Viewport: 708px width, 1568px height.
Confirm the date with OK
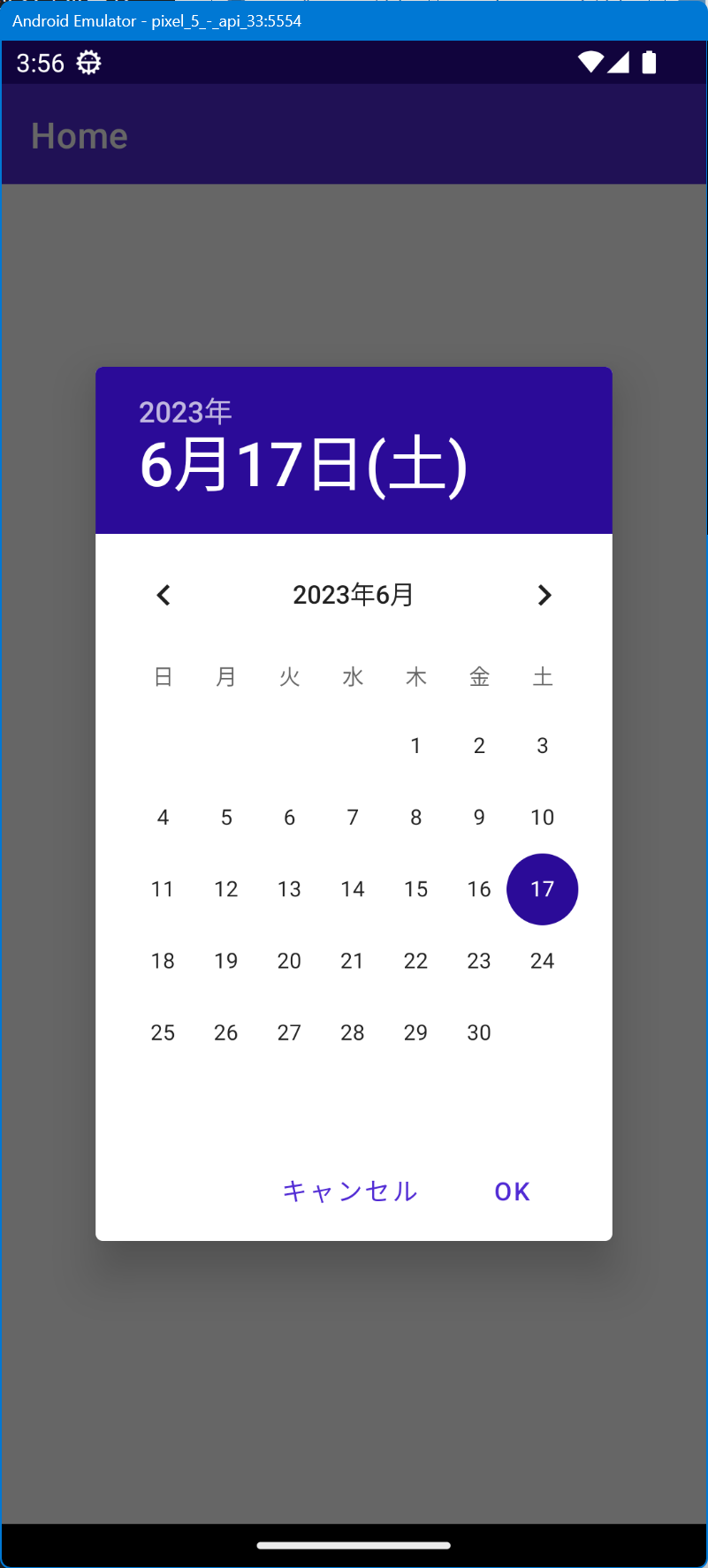(513, 1191)
